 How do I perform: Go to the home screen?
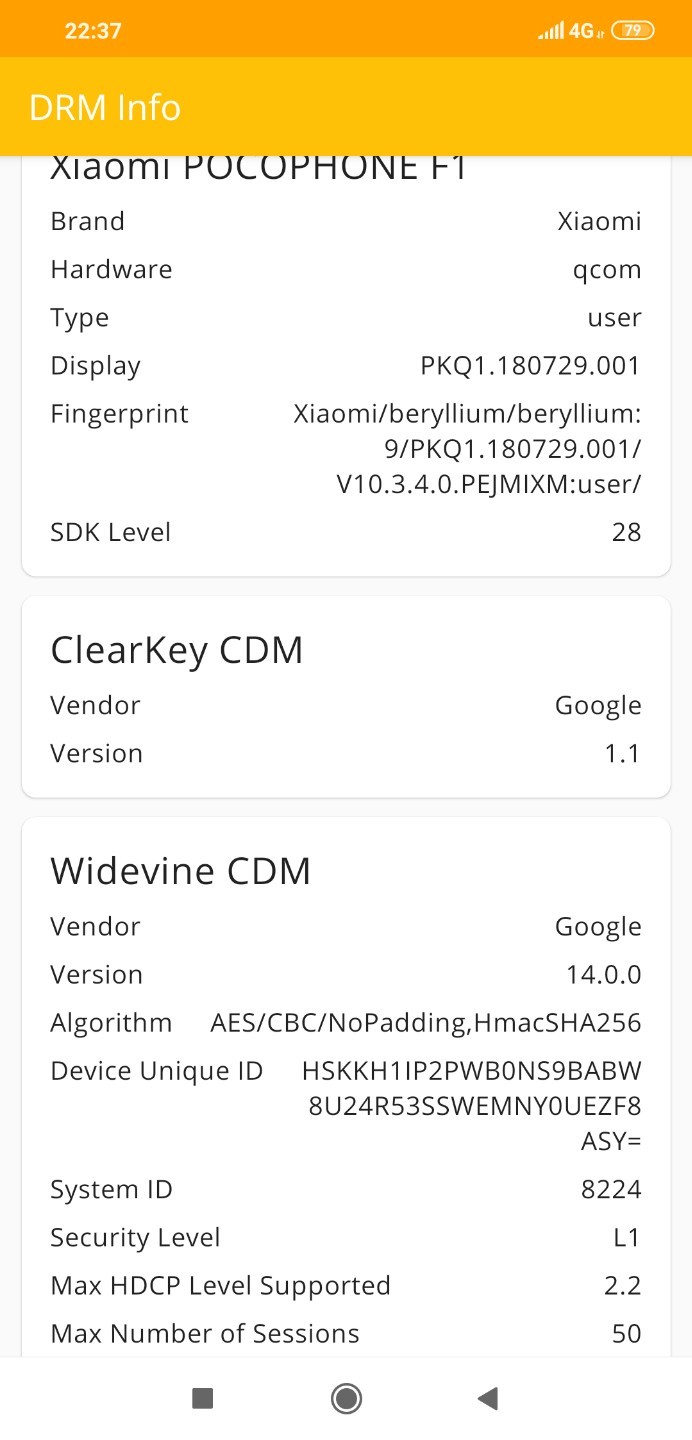pos(346,1398)
